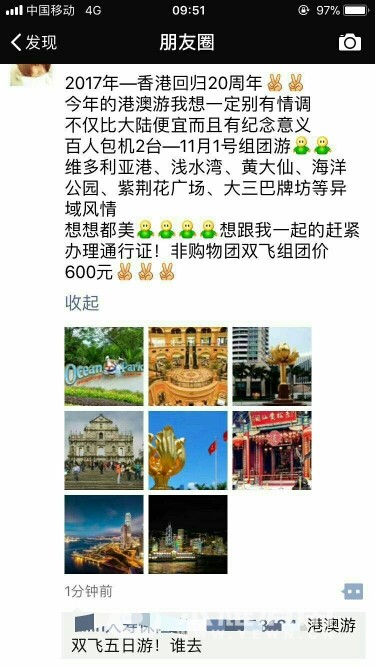This screenshot has width=375, height=667.
Task: Open the Ruins of St. Paul's photo
Action: tap(104, 450)
